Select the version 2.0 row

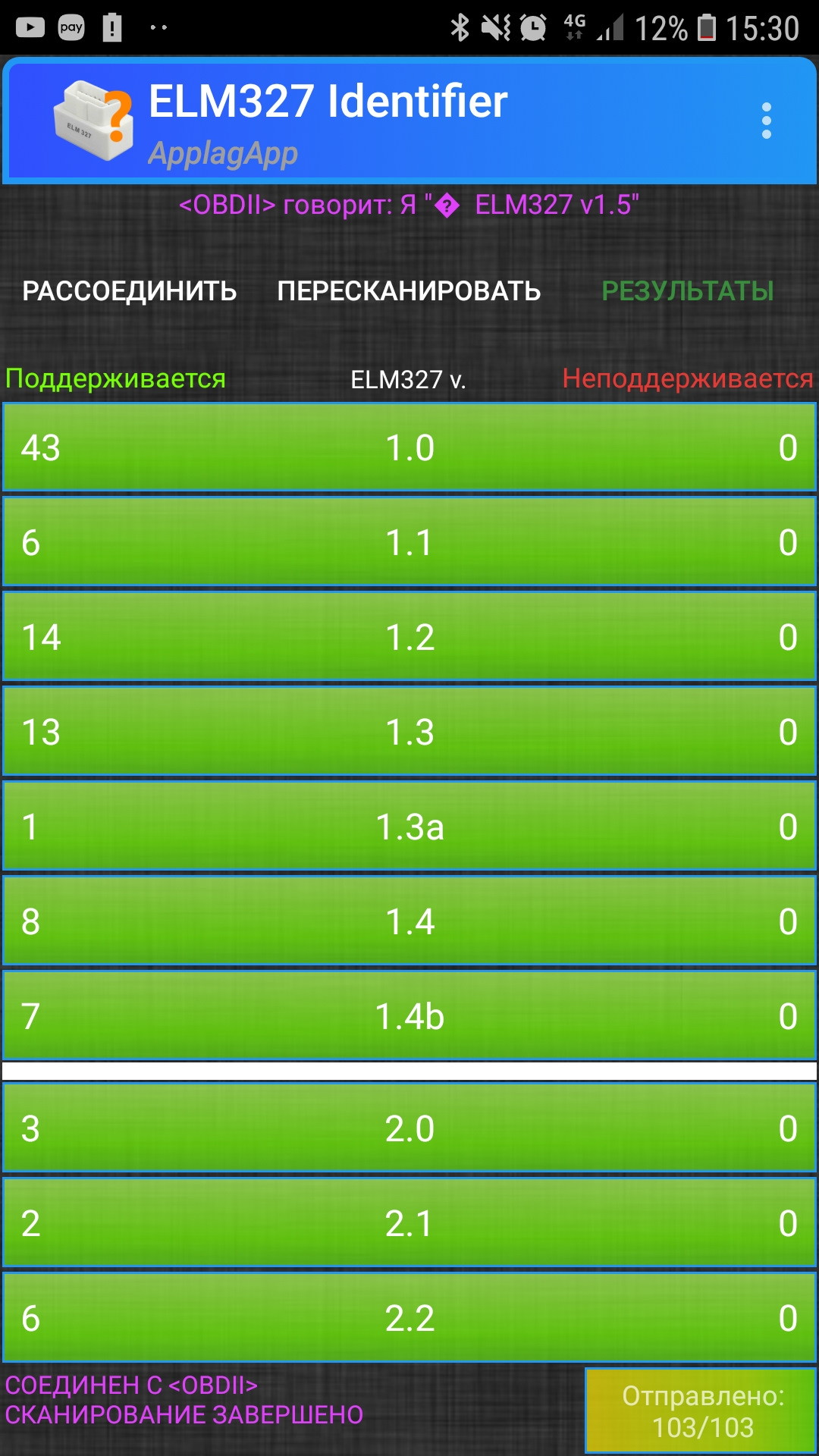tap(409, 1128)
